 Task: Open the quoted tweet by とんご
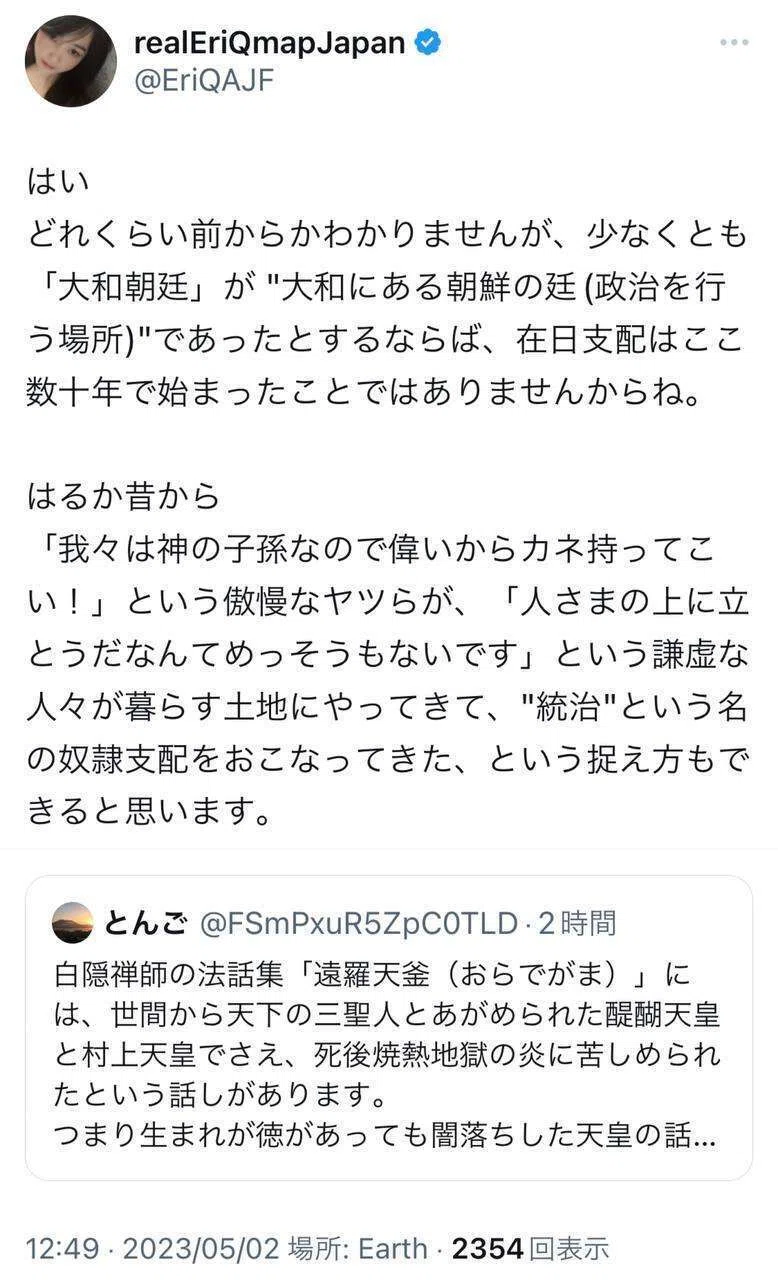389,1028
